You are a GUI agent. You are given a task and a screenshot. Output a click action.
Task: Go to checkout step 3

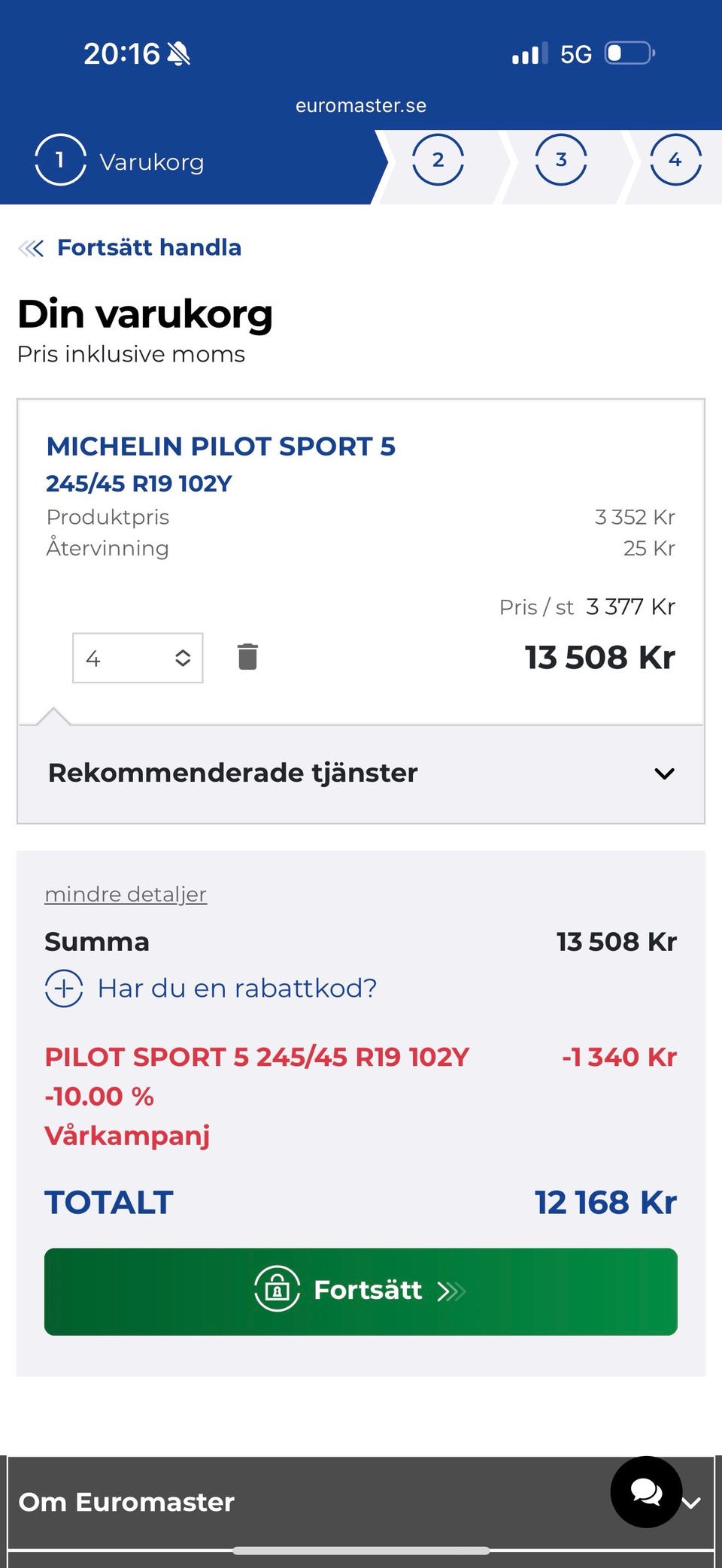pos(561,159)
